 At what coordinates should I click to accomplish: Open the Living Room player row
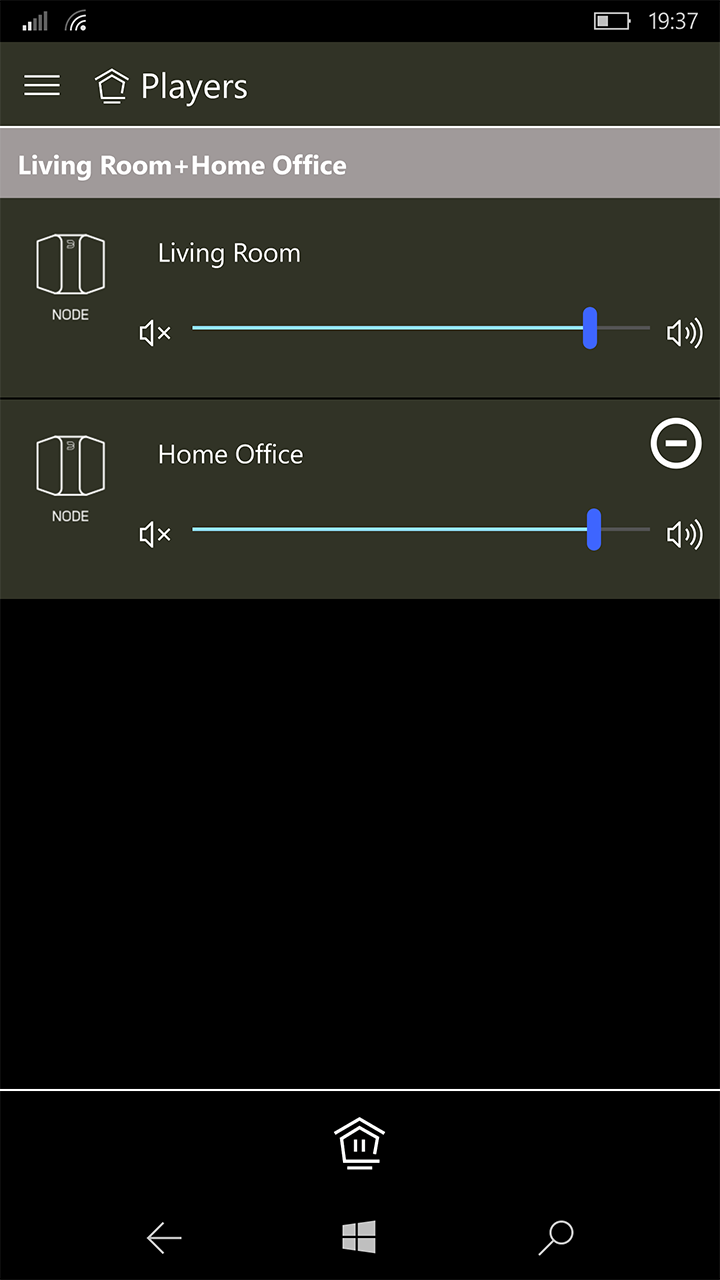pyautogui.click(x=229, y=254)
